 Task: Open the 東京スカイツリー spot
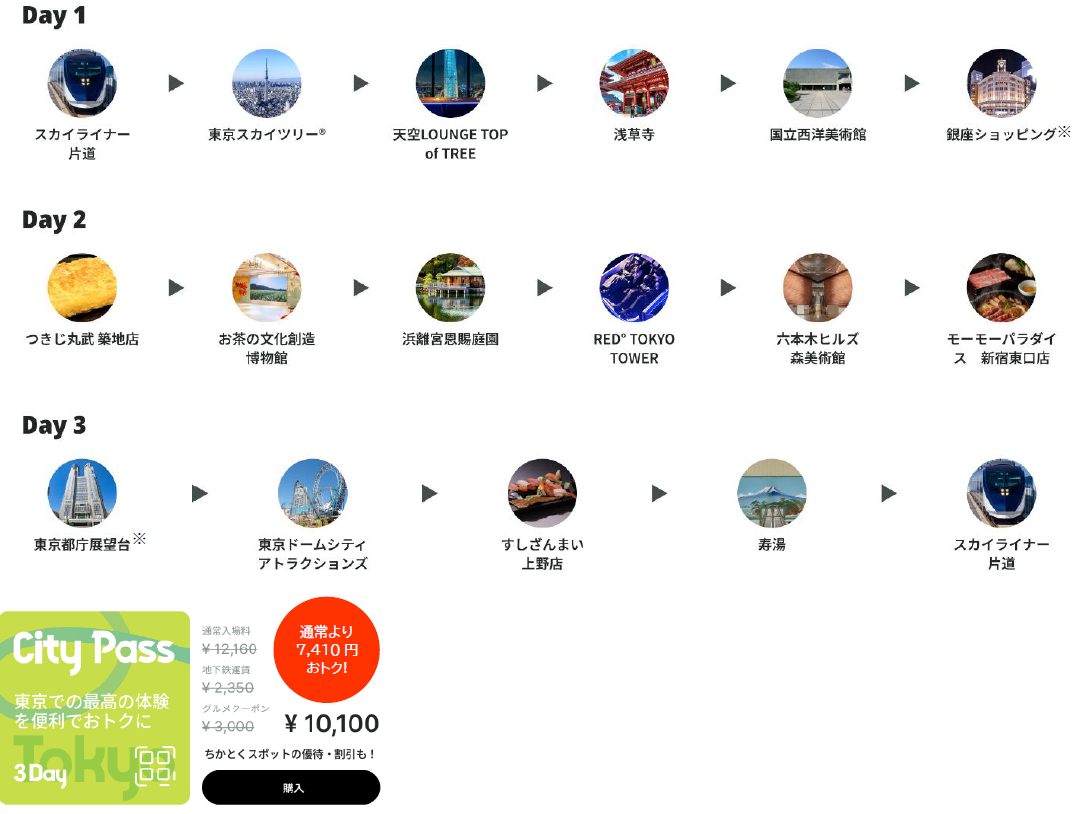pos(266,84)
